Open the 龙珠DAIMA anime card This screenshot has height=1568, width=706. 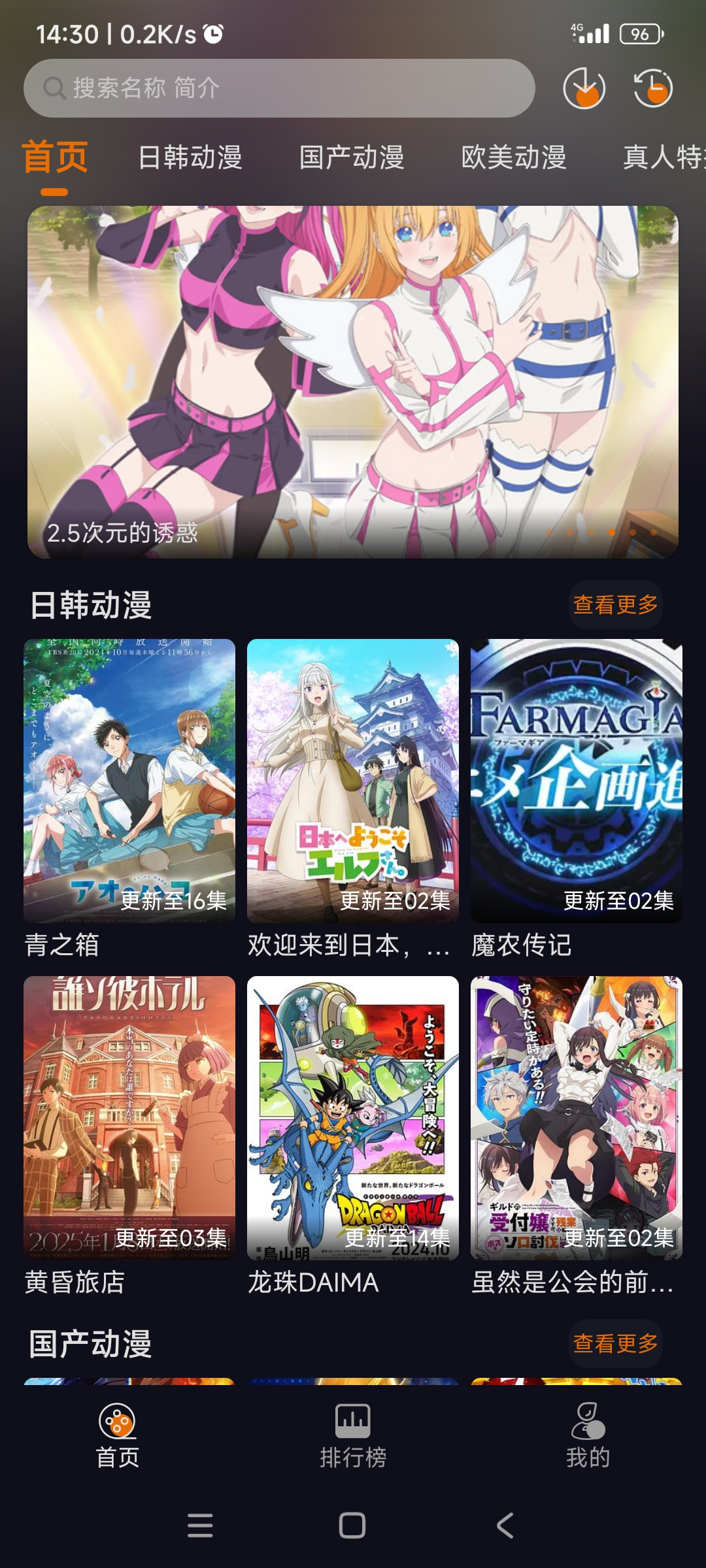(353, 1118)
